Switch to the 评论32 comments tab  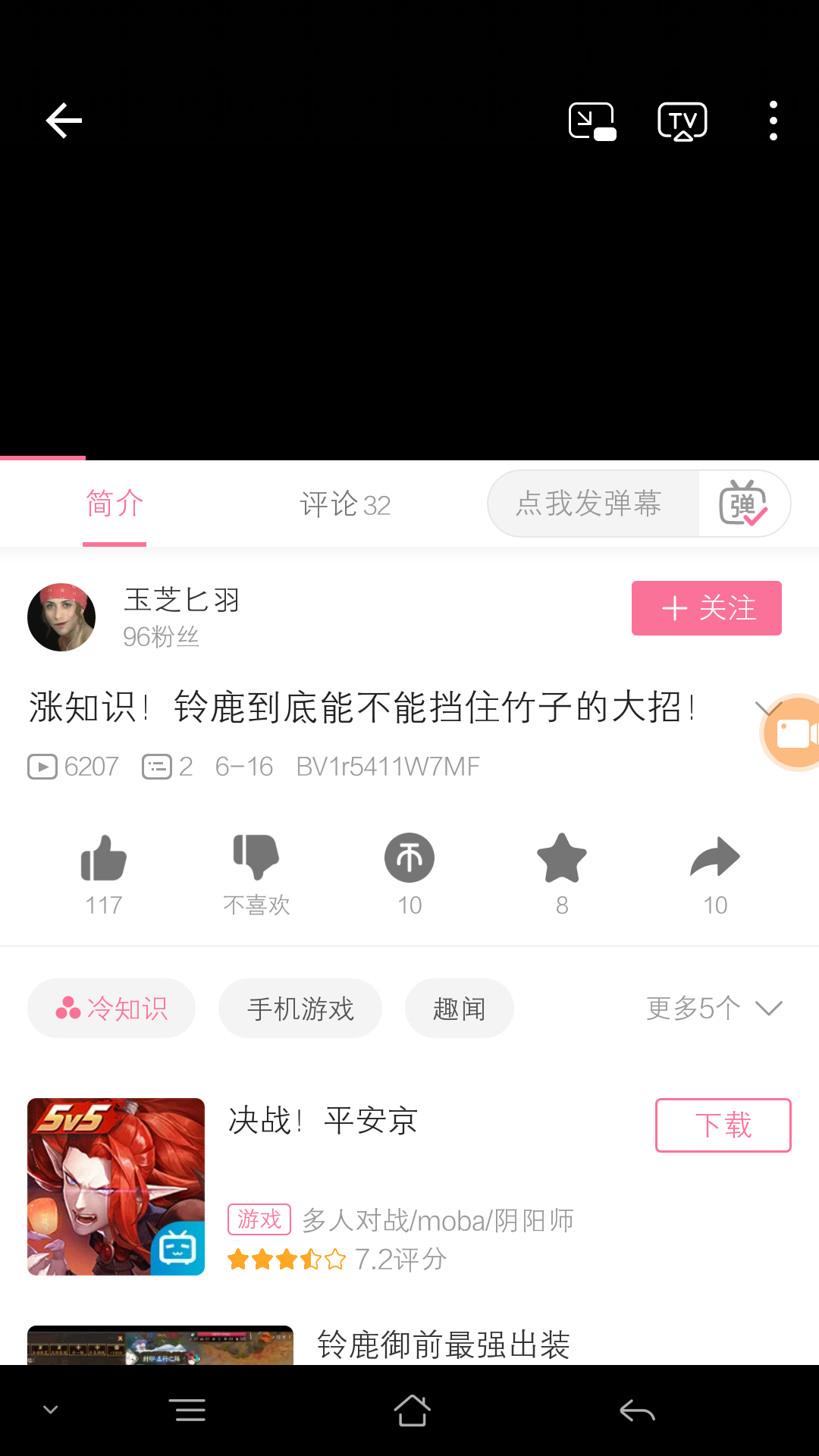point(345,504)
